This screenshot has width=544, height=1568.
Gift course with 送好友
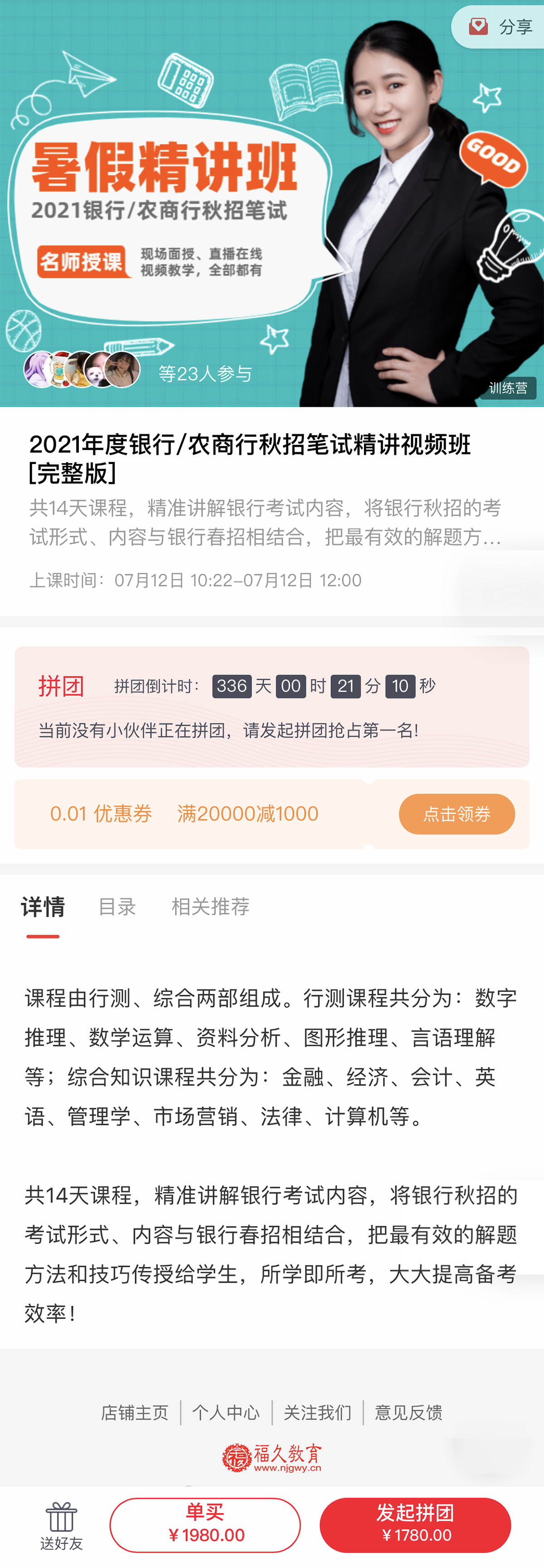pos(61,1525)
